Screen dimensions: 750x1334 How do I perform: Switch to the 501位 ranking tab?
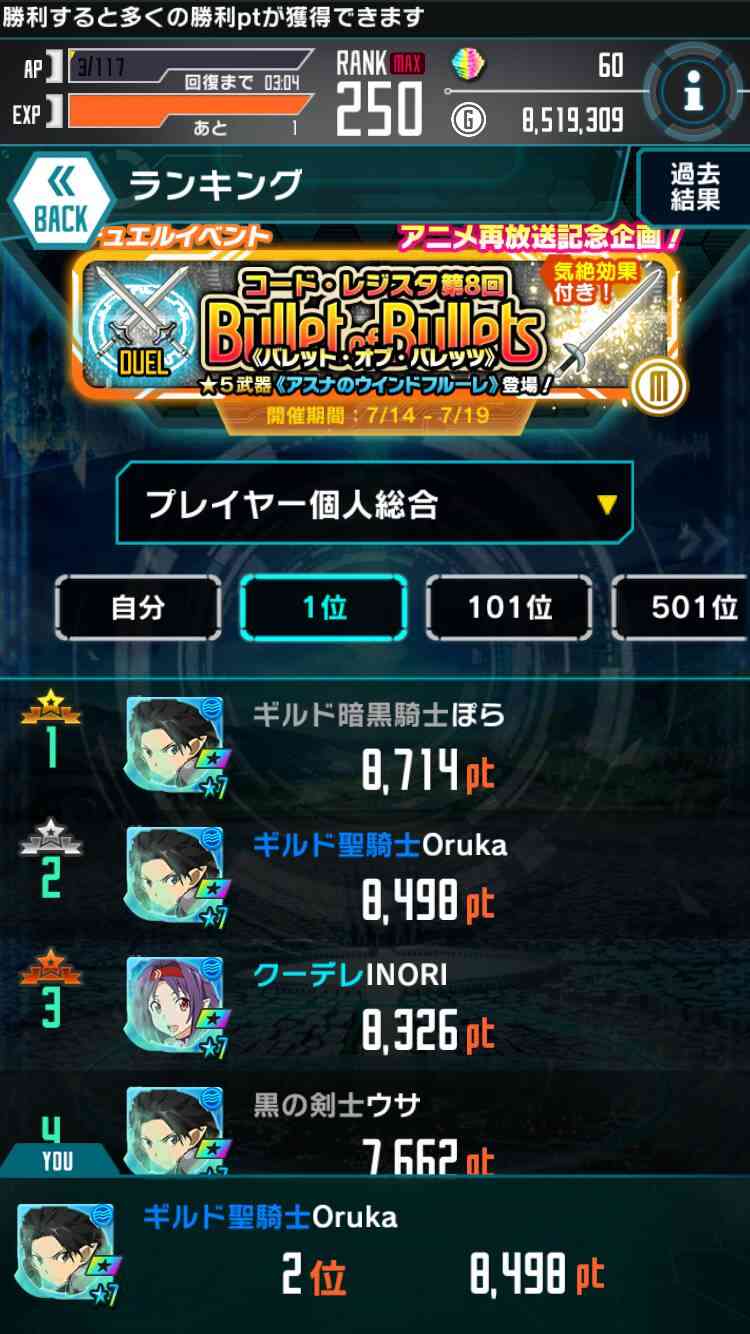[682, 607]
